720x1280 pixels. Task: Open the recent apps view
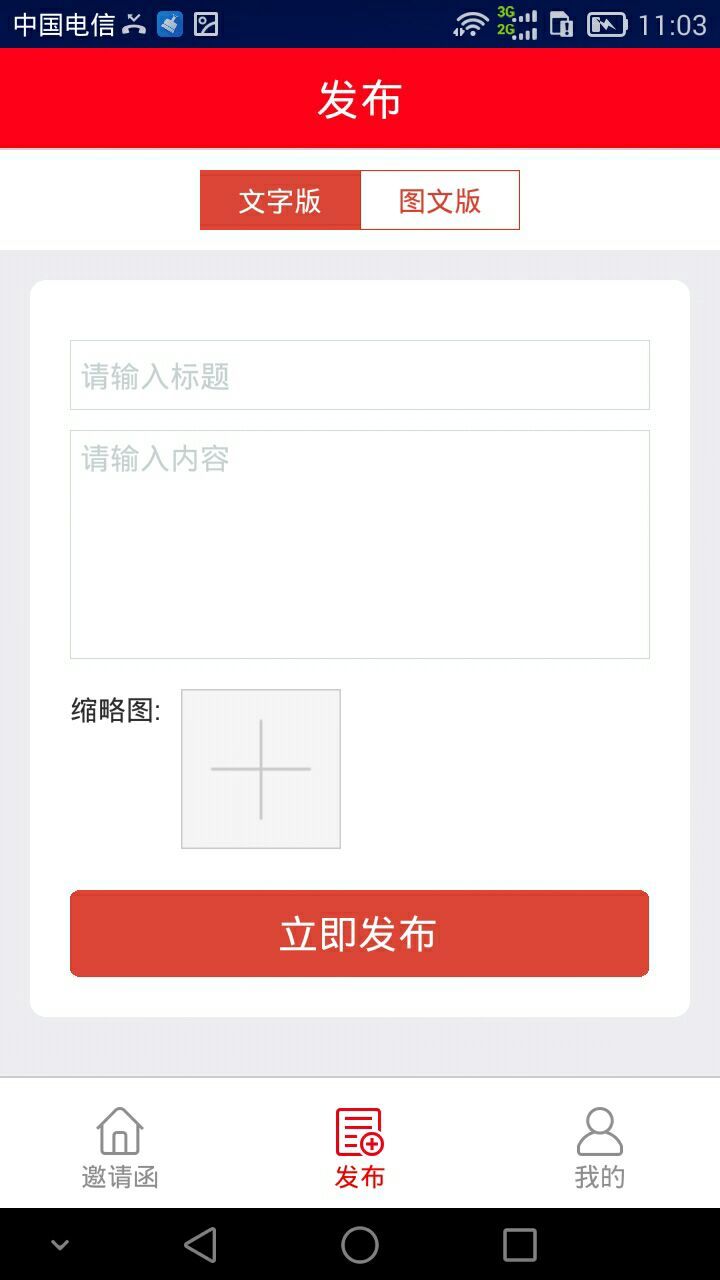click(520, 1245)
